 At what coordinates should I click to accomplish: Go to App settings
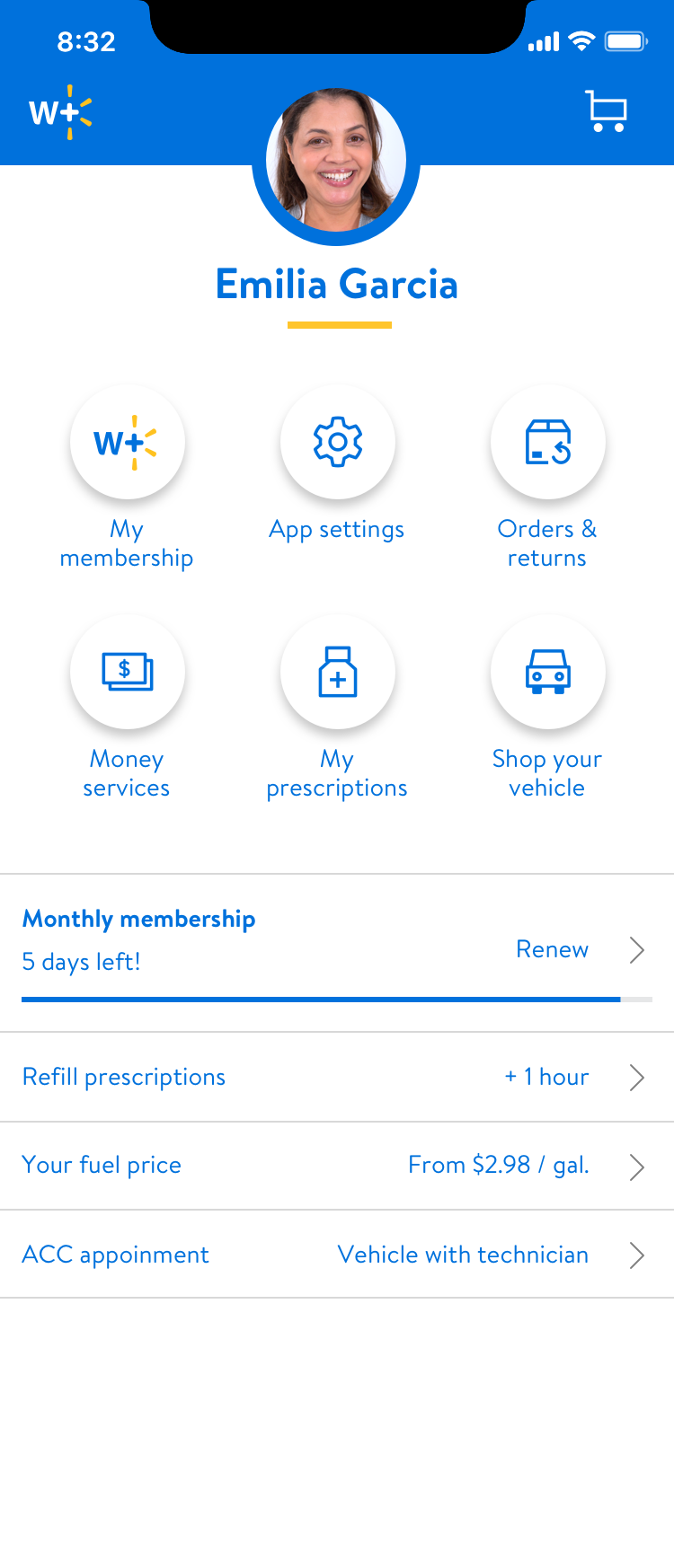tap(337, 443)
